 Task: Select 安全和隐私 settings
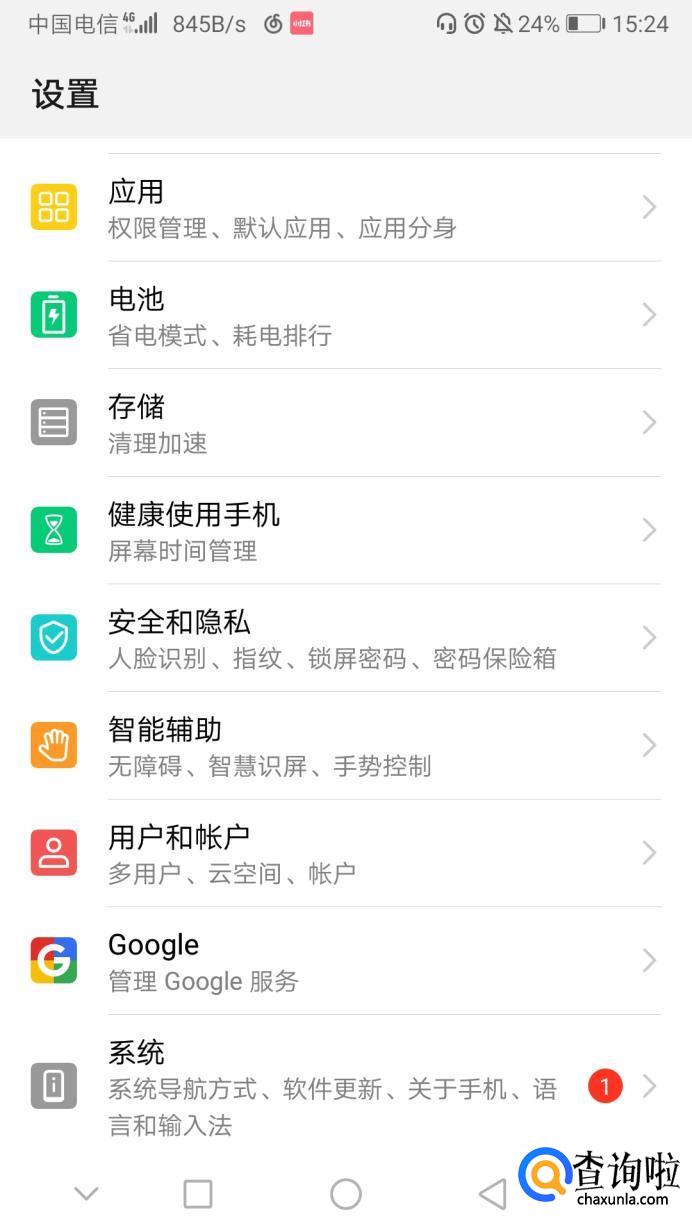[x=345, y=638]
